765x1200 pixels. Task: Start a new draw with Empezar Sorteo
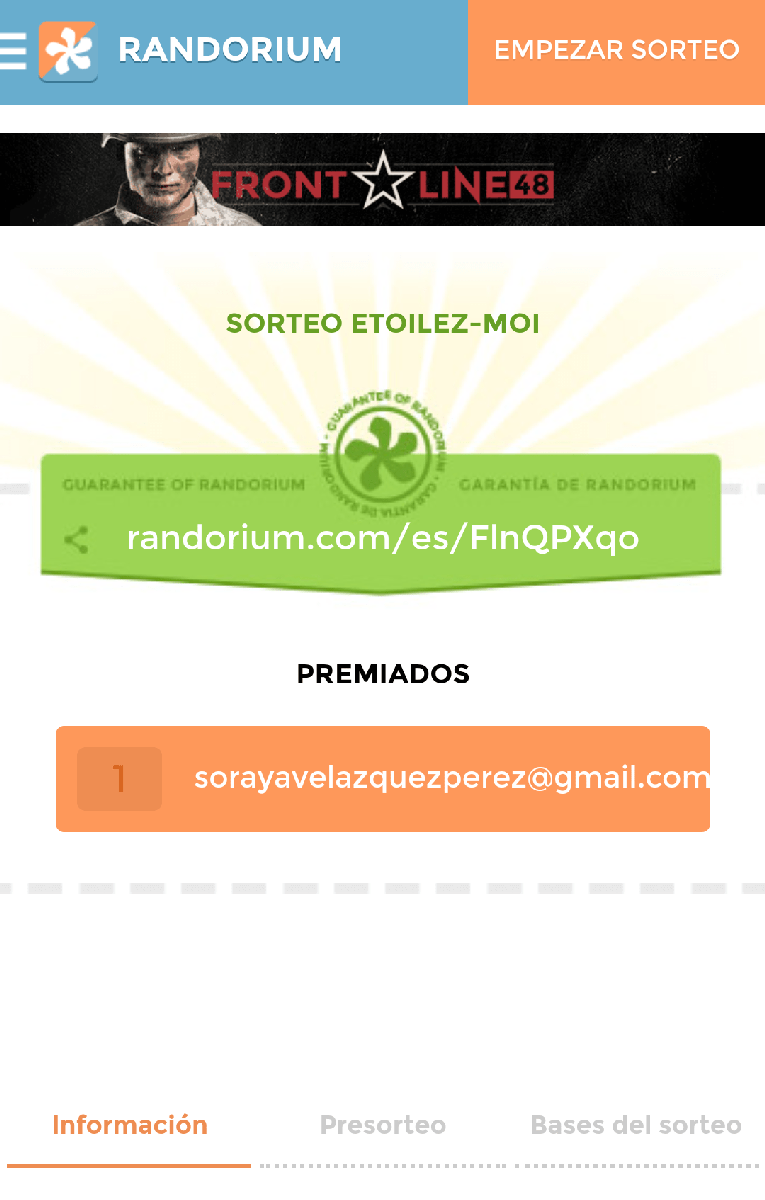click(616, 51)
